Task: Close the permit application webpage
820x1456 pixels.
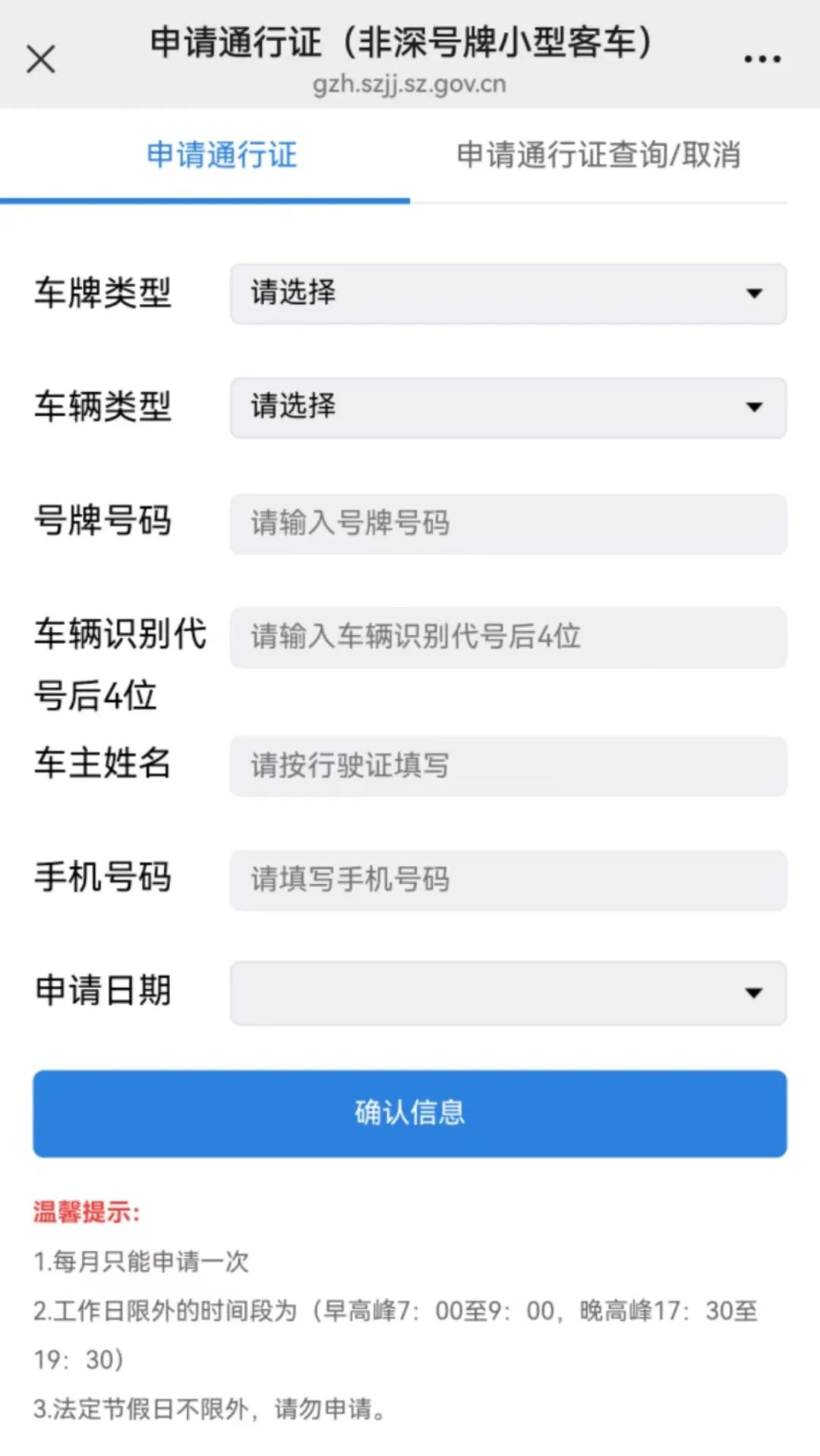Action: point(41,58)
